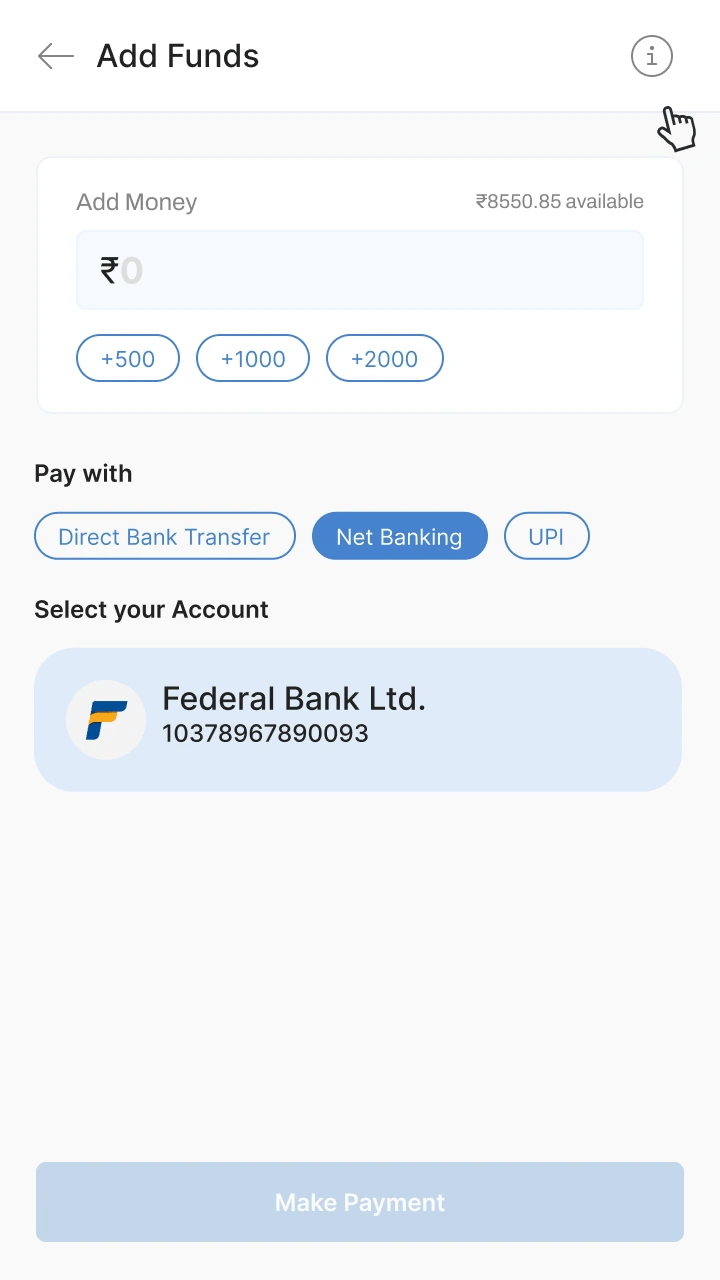Tap the Make Payment button

pyautogui.click(x=360, y=1202)
